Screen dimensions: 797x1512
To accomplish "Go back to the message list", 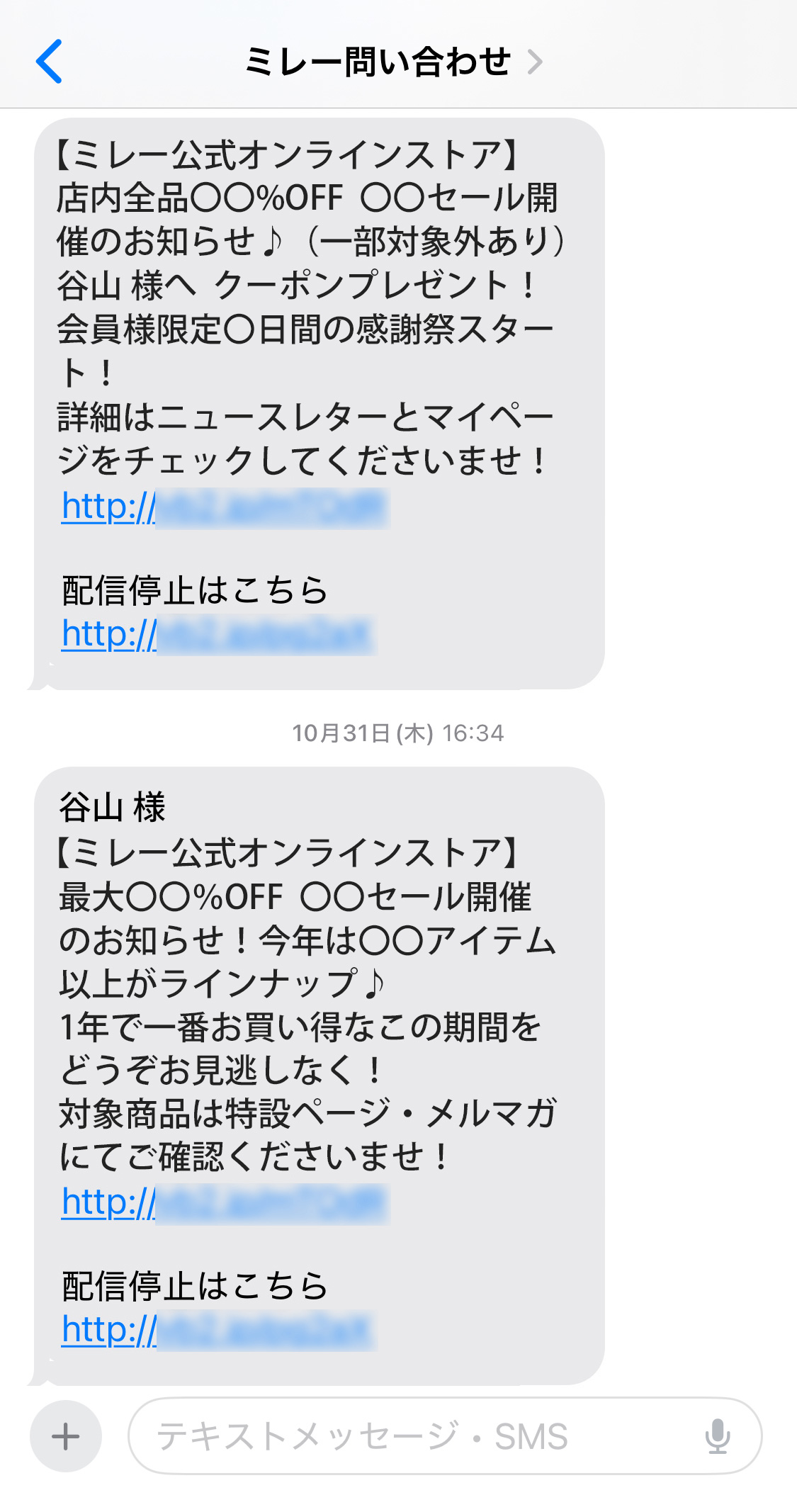I will click(50, 62).
